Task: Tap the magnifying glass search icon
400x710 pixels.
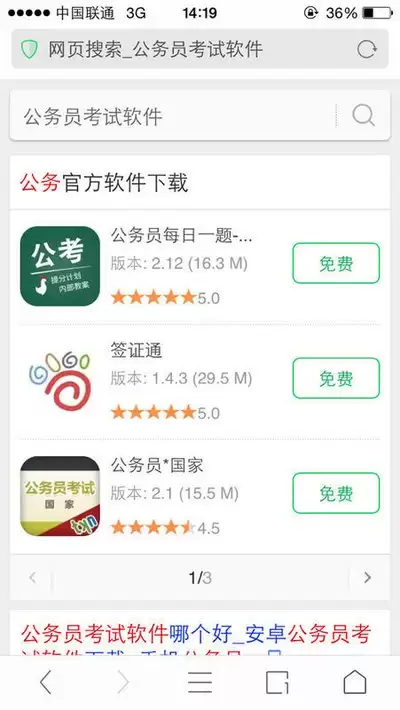Action: coord(363,115)
